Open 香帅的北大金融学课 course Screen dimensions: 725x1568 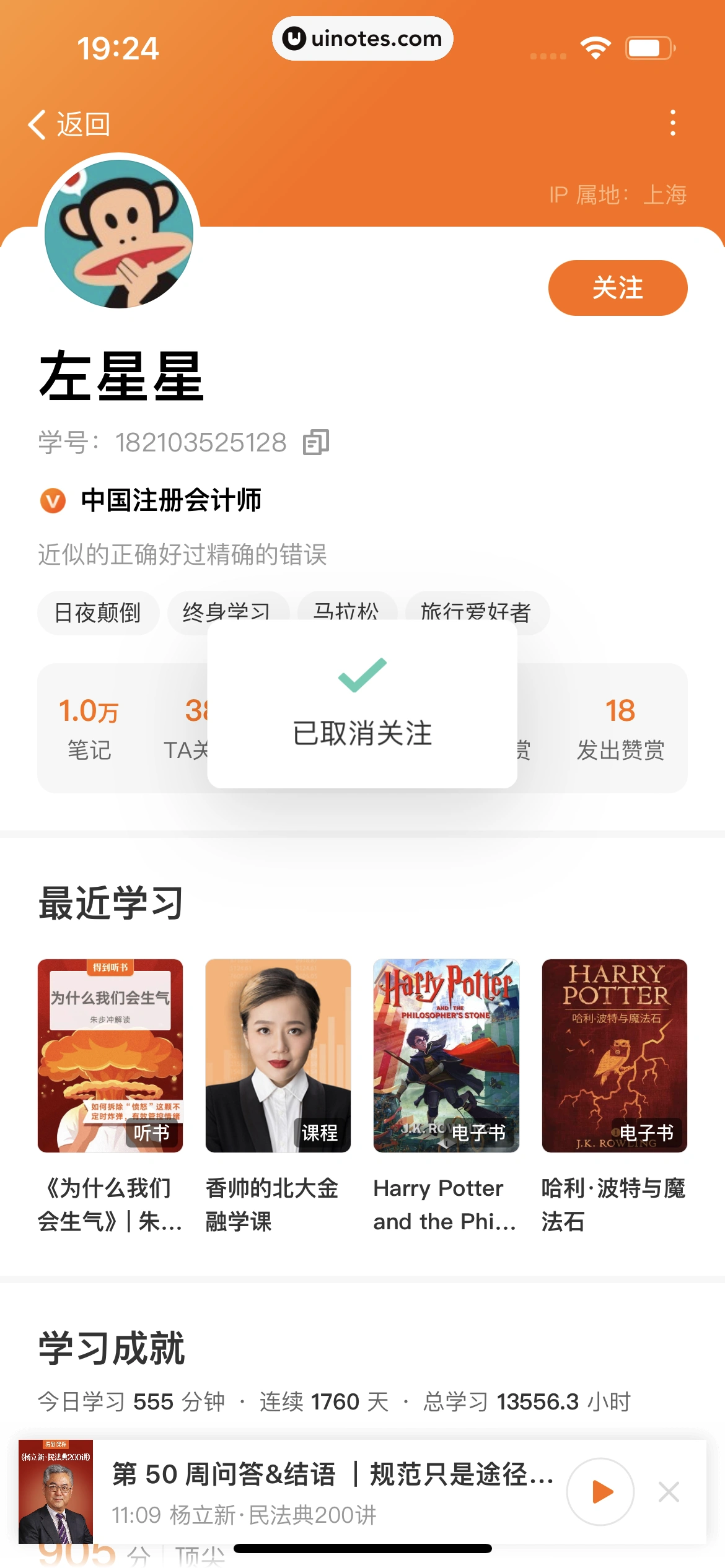[x=278, y=1055]
